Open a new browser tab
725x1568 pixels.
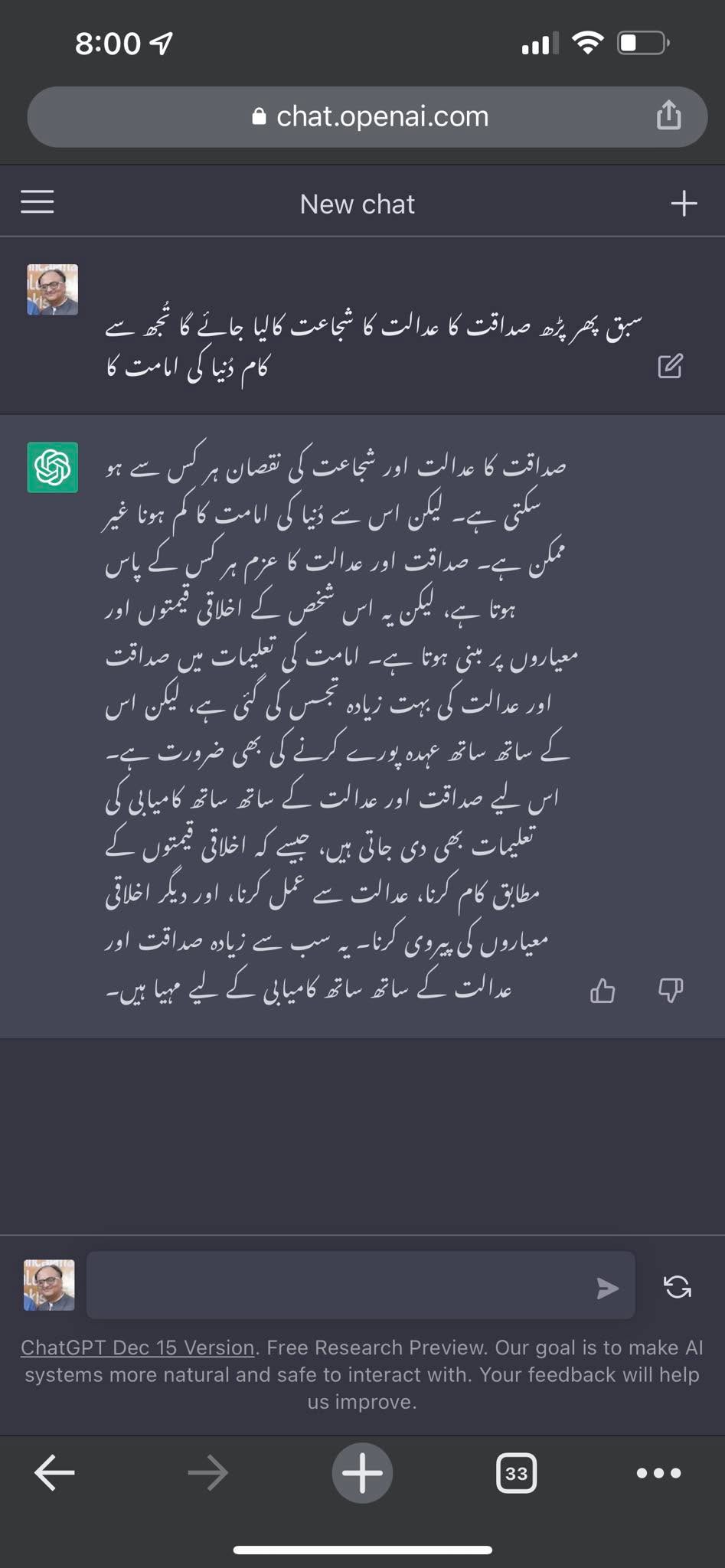point(362,1472)
